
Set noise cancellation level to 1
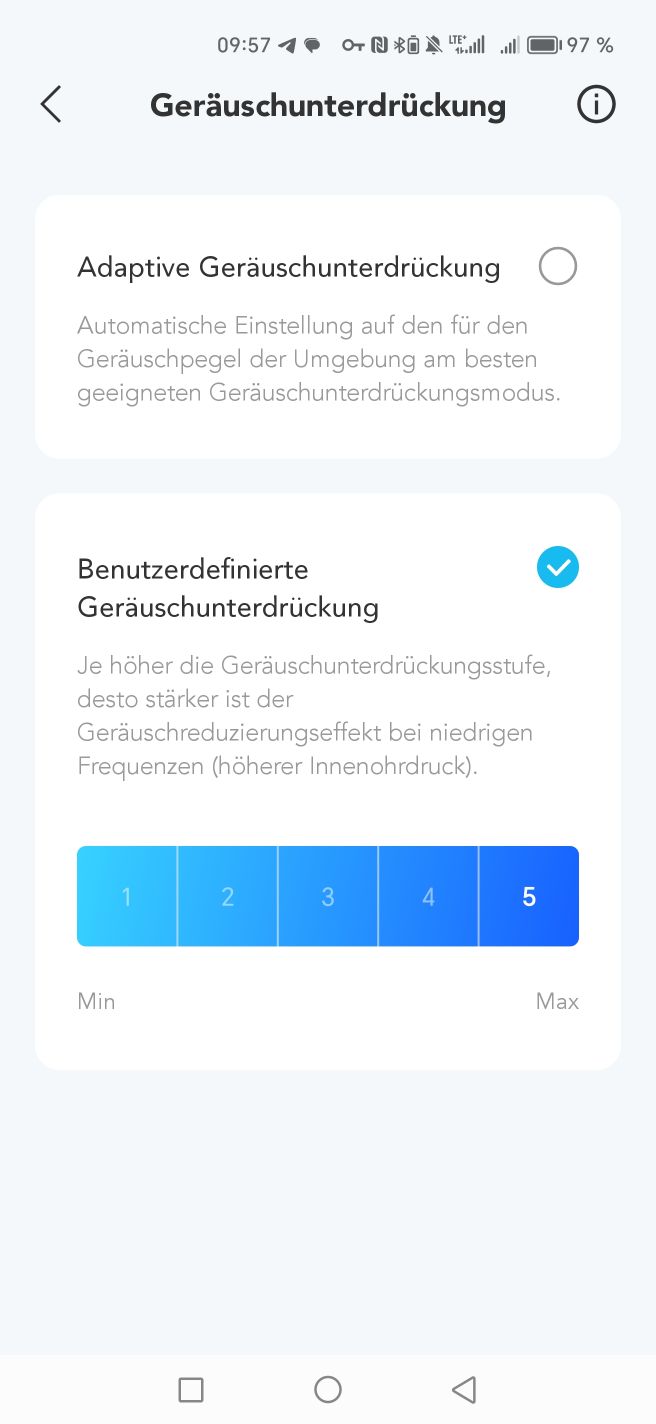point(127,896)
